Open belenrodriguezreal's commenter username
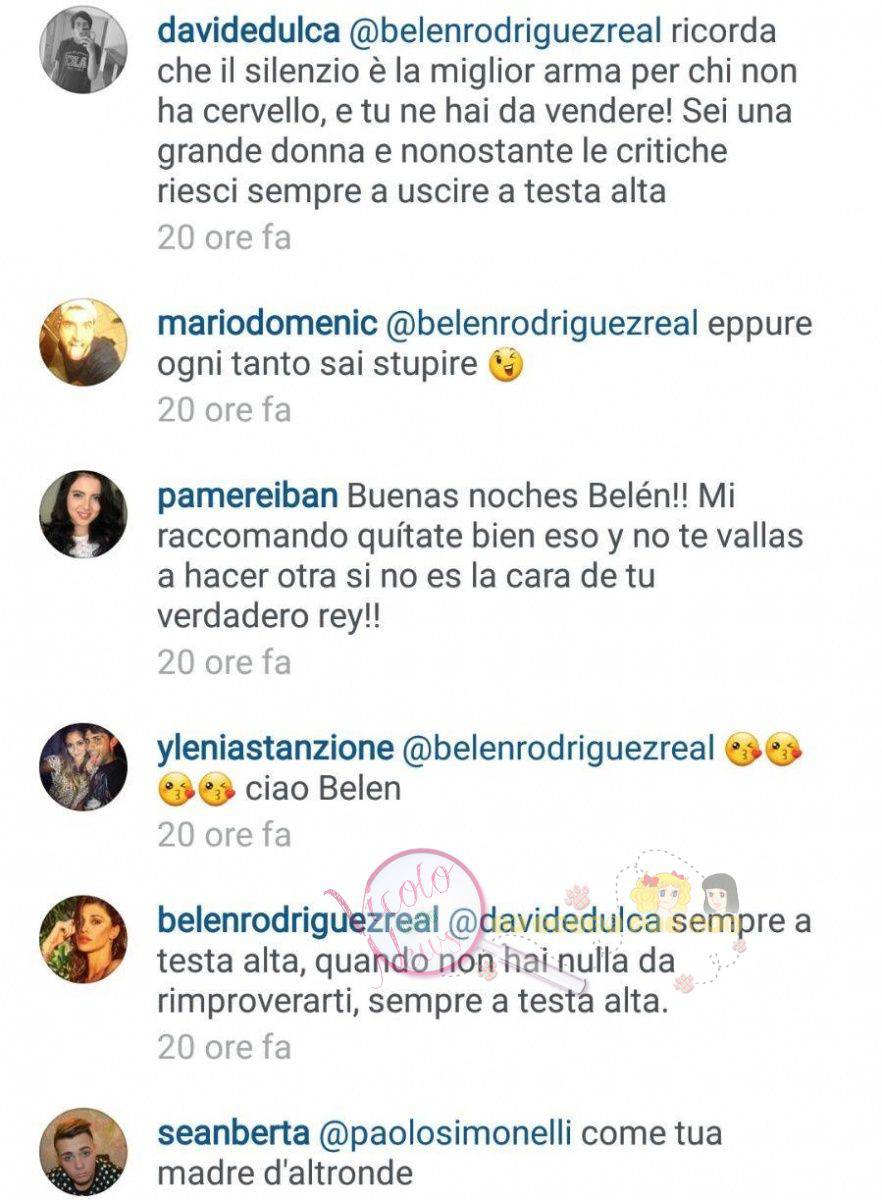 click(299, 920)
